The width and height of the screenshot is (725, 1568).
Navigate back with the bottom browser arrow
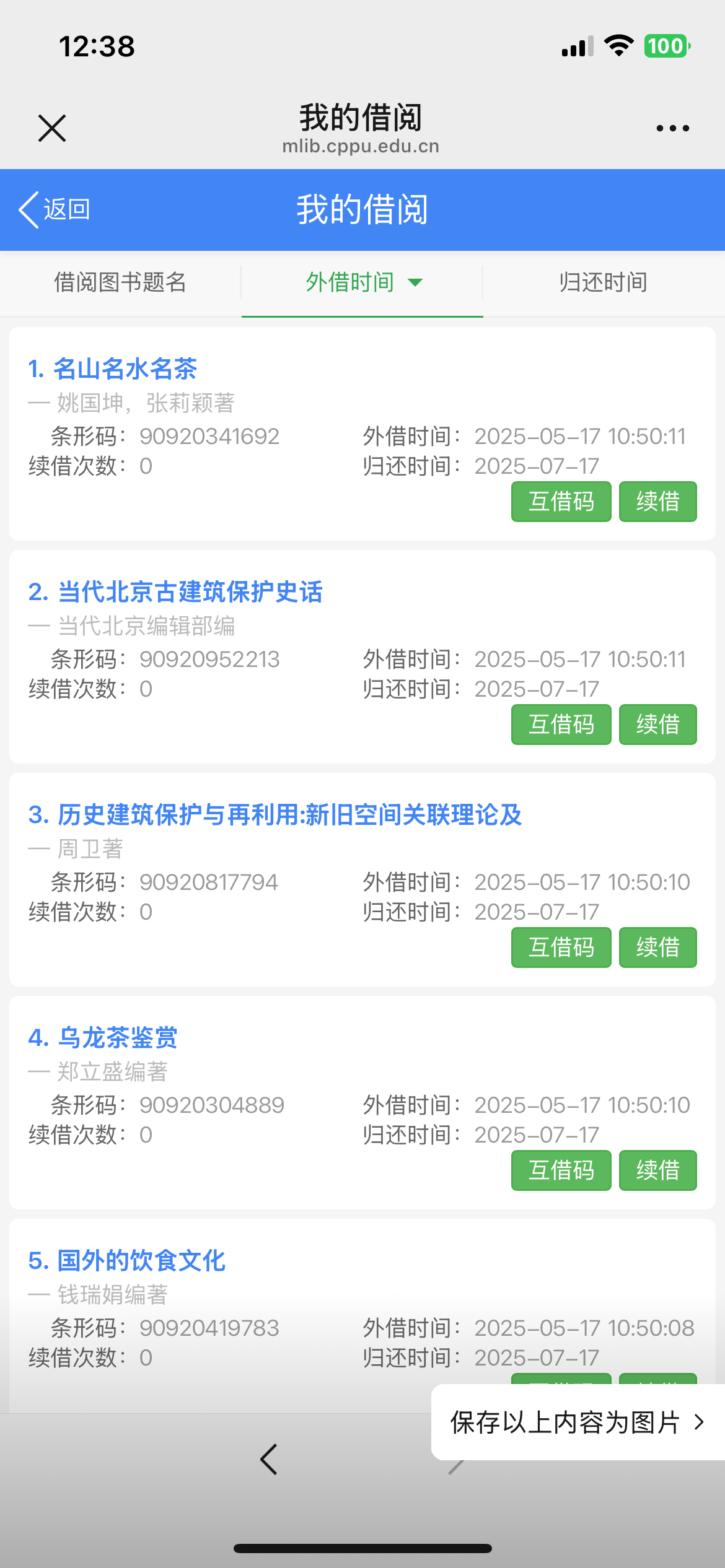click(269, 1460)
